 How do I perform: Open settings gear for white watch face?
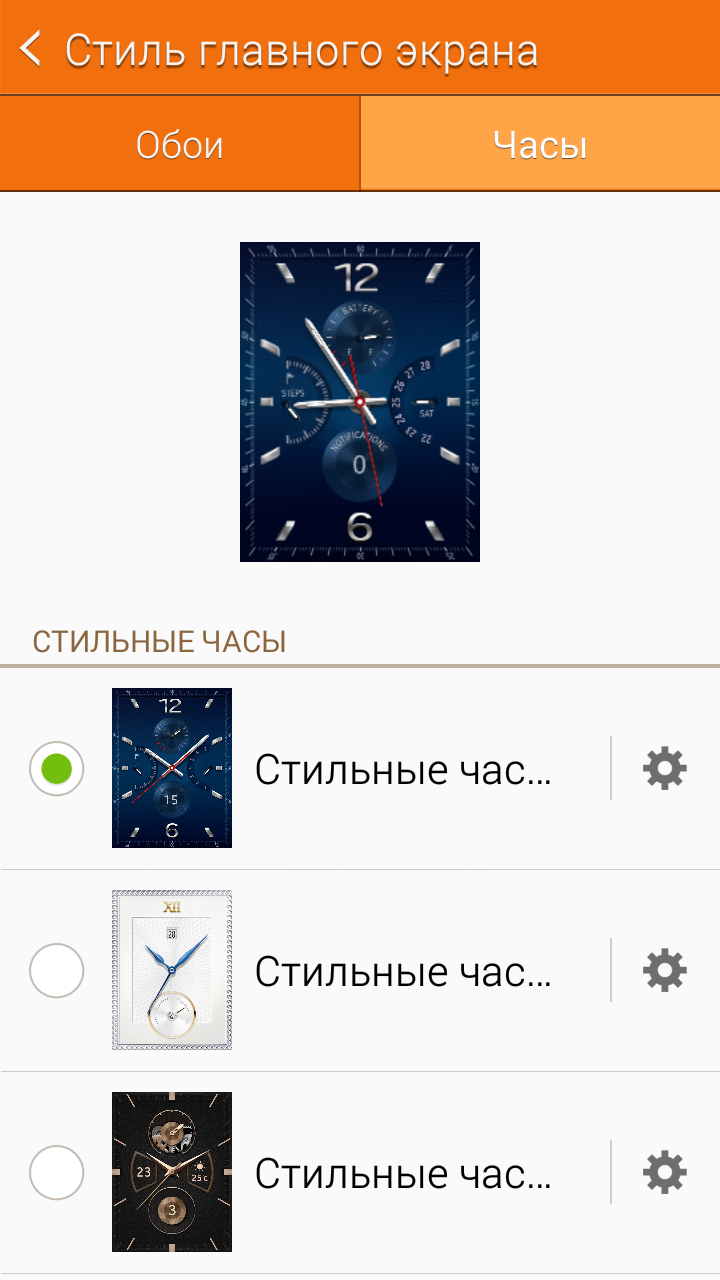[665, 970]
